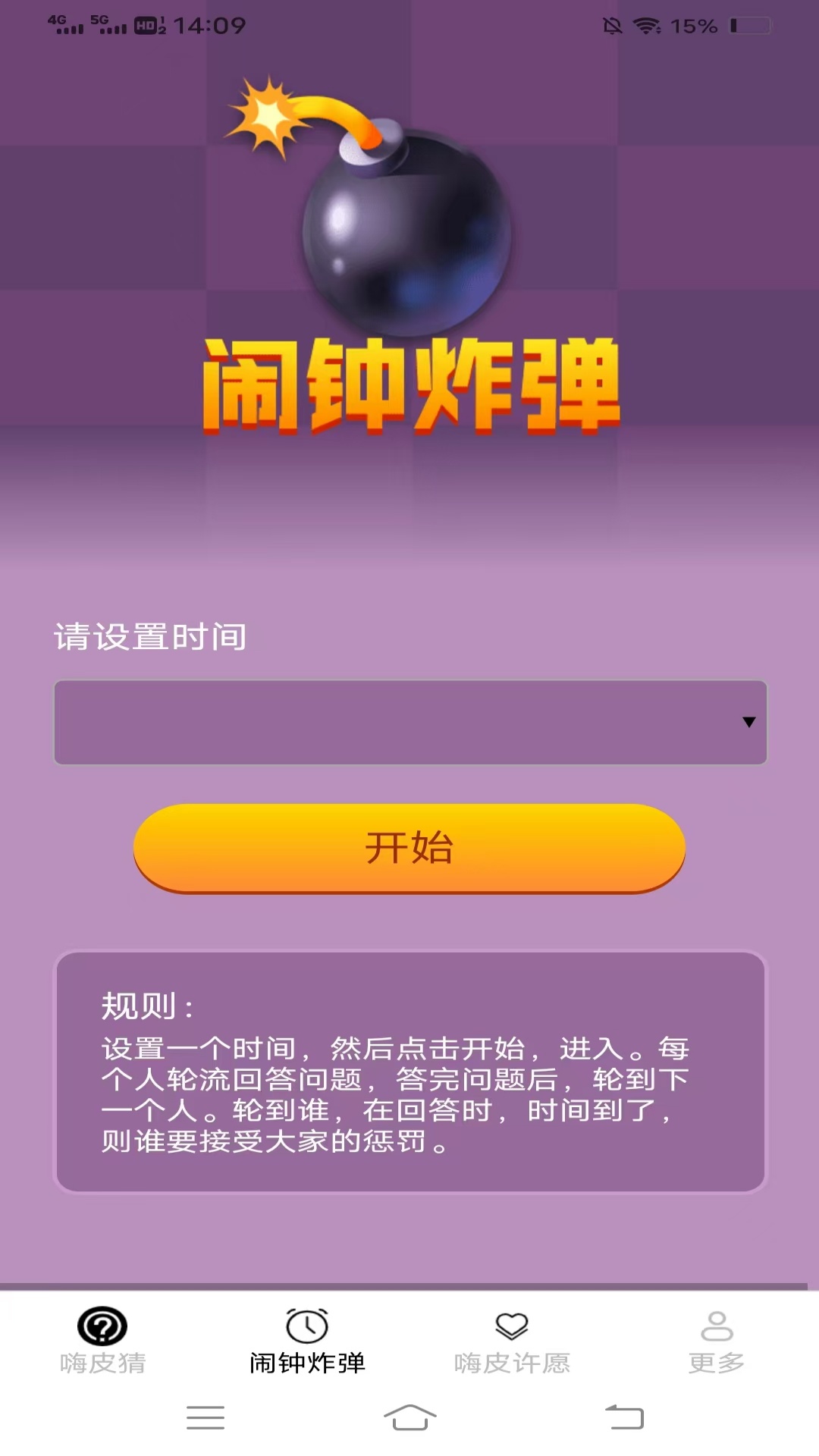Screen dimensions: 819x1456
Task: Select the 闹钟炸弹 tab
Action: (307, 1341)
